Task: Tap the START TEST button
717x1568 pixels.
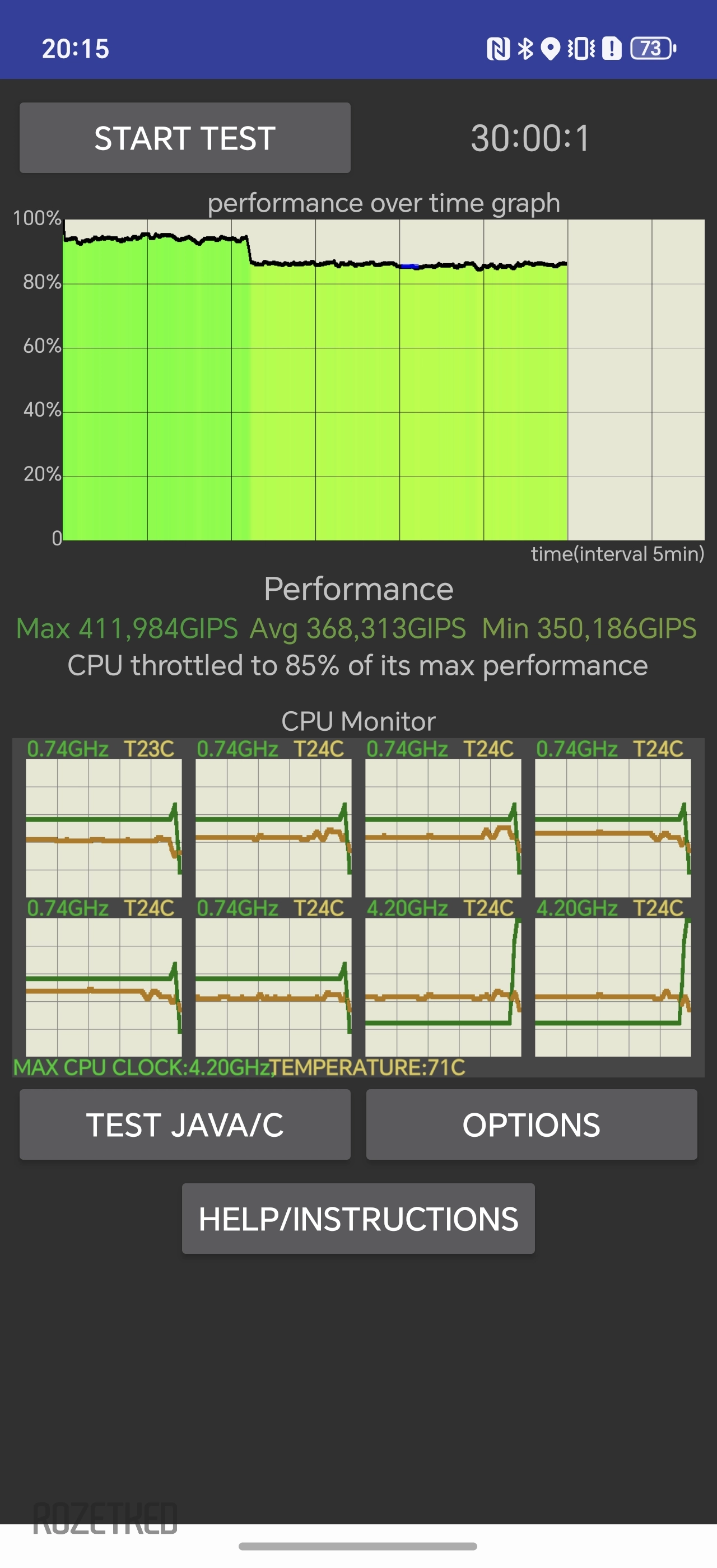Action: tap(184, 138)
